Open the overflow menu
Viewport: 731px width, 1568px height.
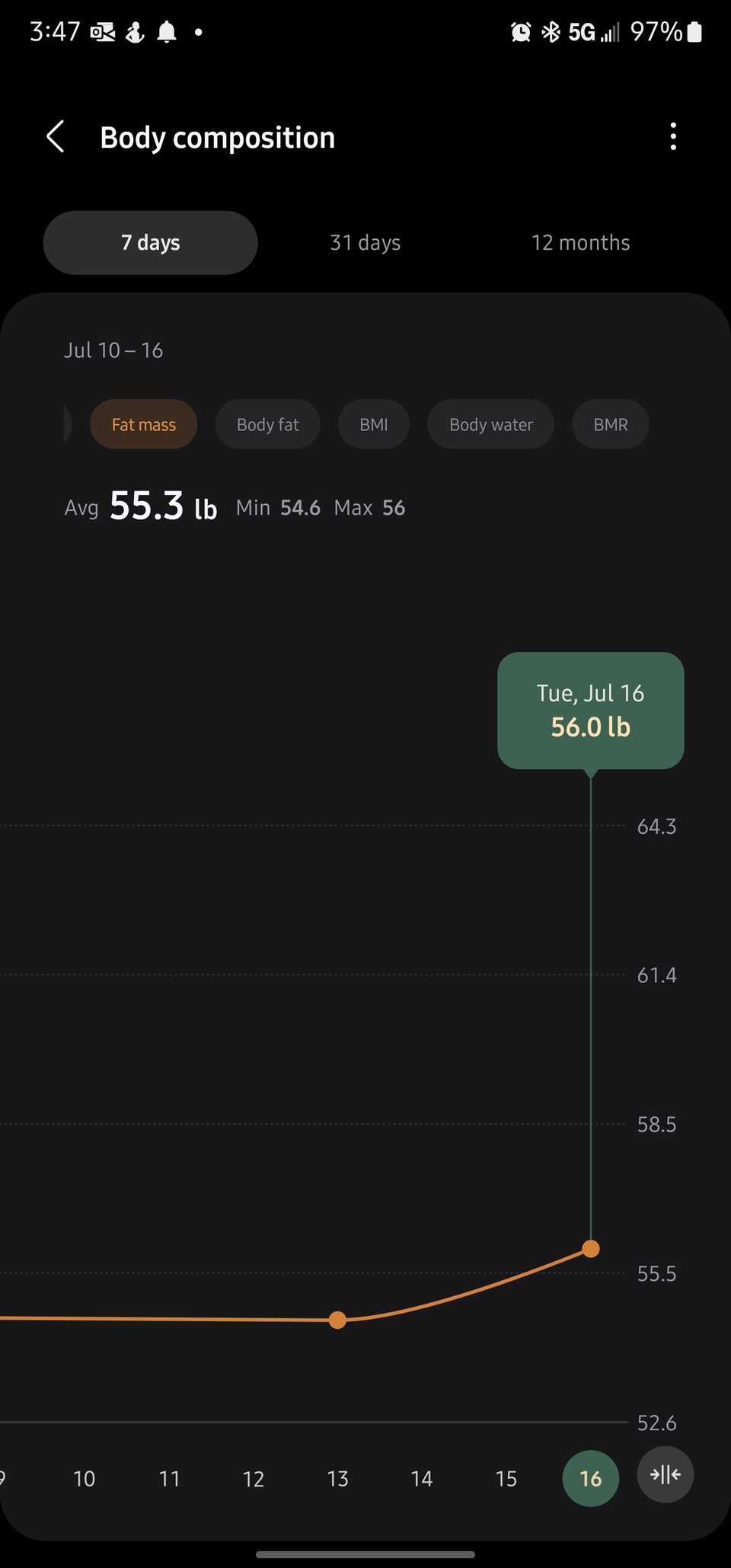(672, 137)
